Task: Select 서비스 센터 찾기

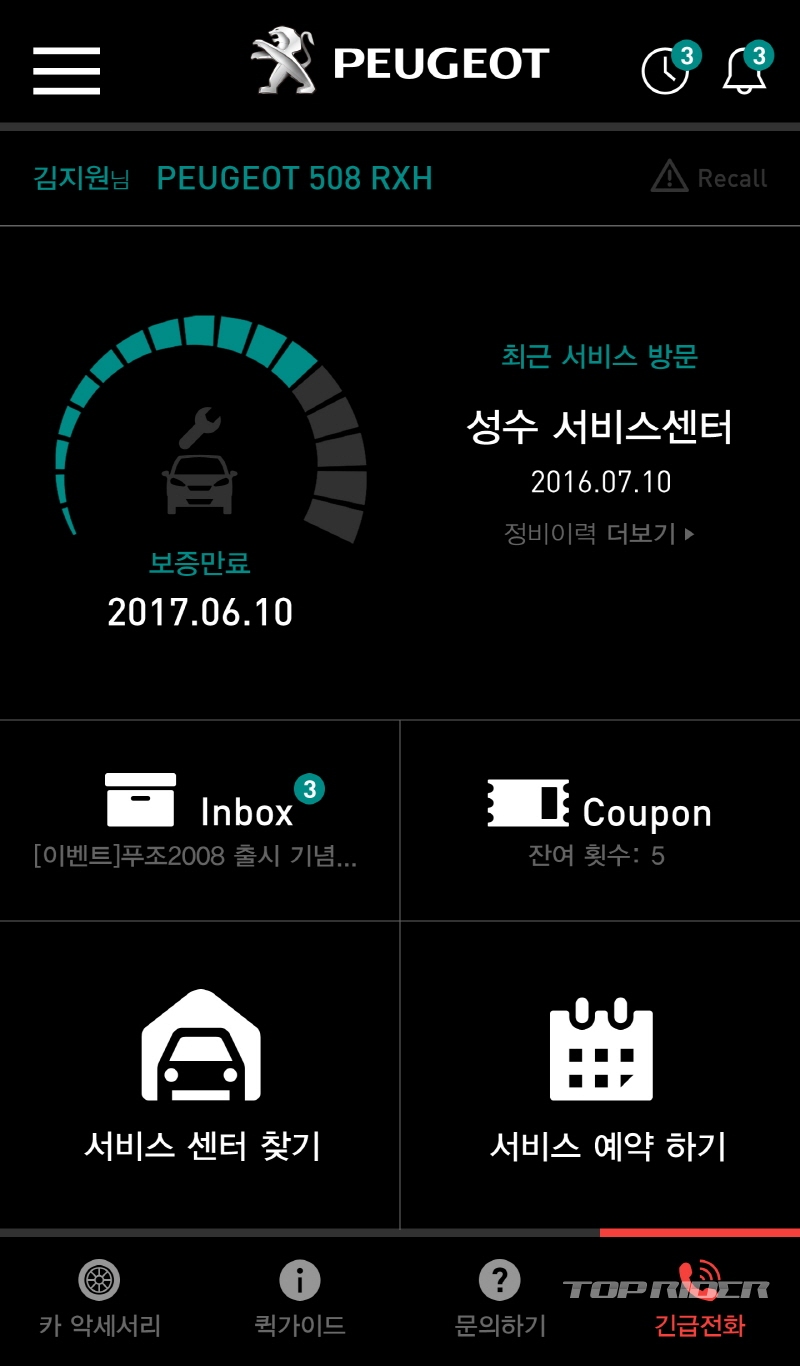Action: (200, 1075)
